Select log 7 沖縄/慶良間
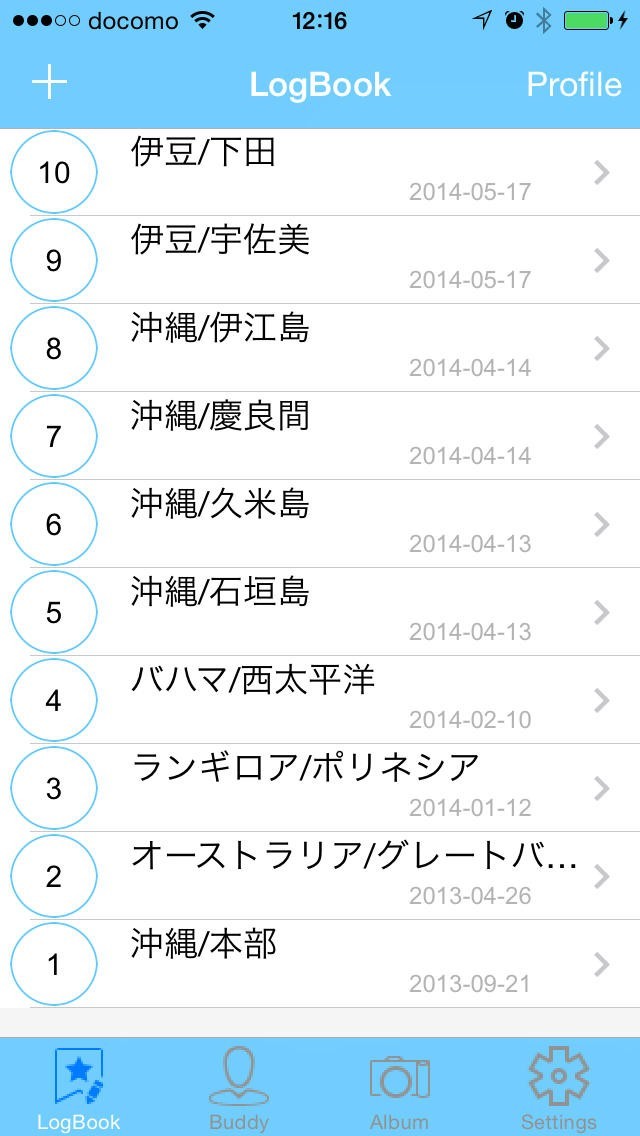 (320, 436)
